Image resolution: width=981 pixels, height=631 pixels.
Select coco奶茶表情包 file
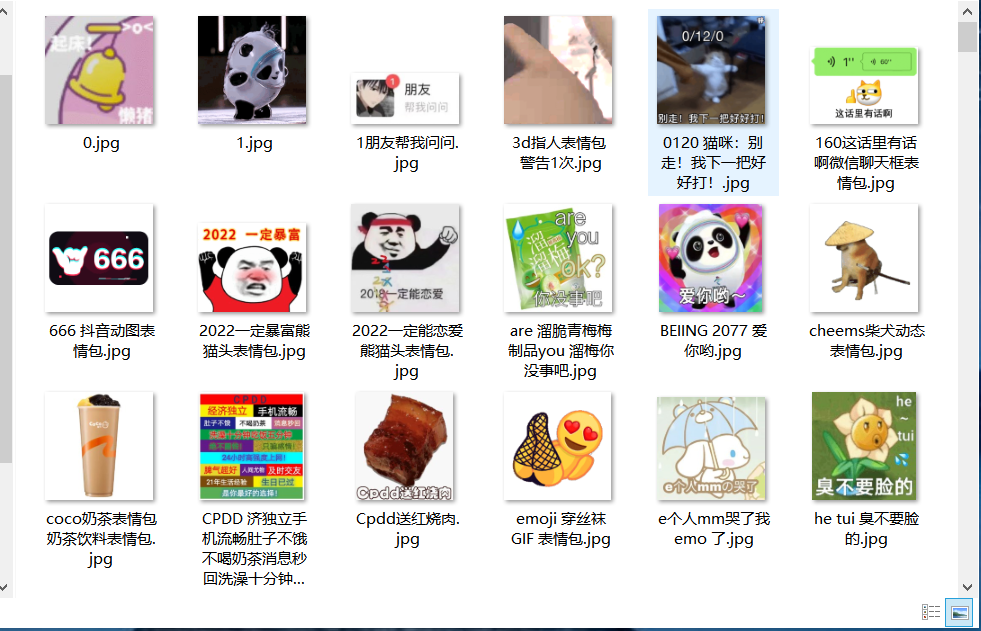point(99,446)
